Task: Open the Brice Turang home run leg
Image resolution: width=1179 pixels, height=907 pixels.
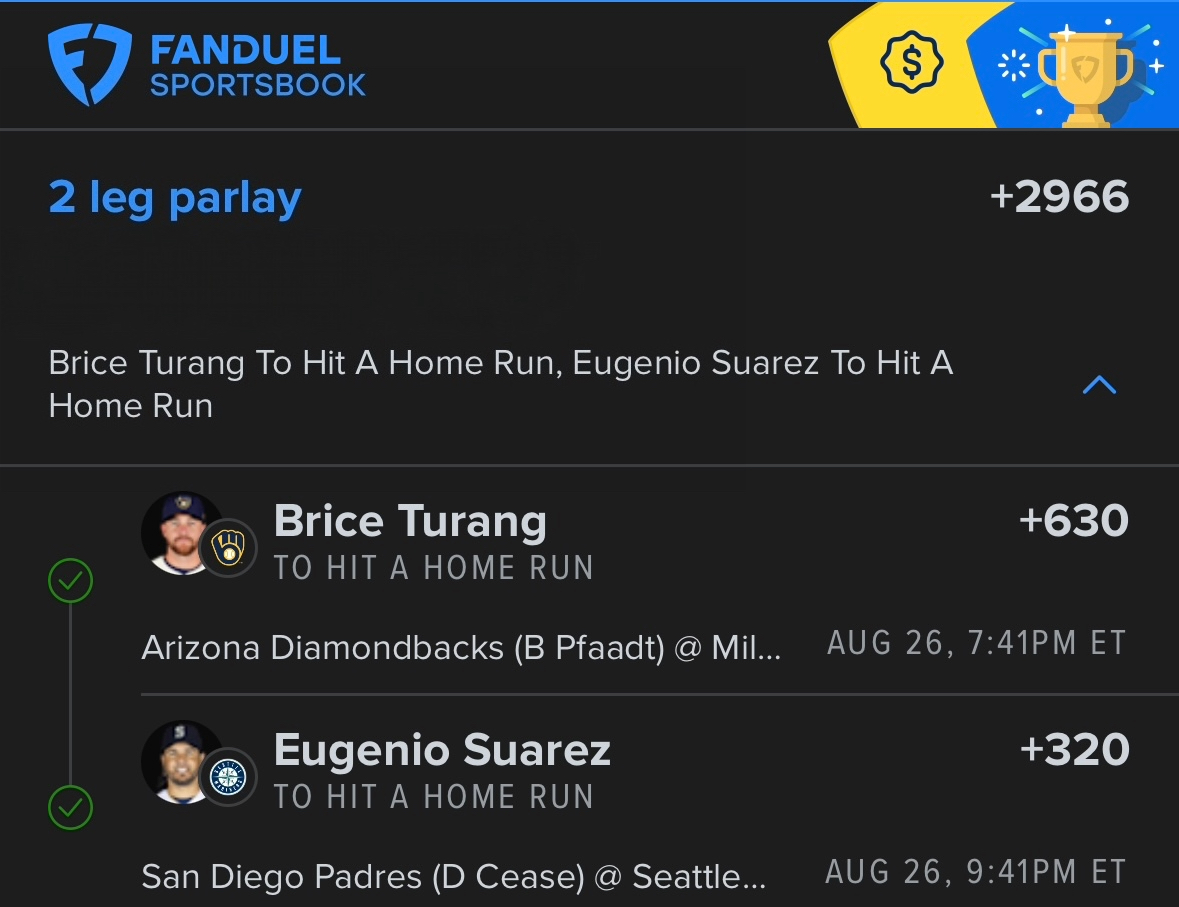Action: (x=410, y=523)
